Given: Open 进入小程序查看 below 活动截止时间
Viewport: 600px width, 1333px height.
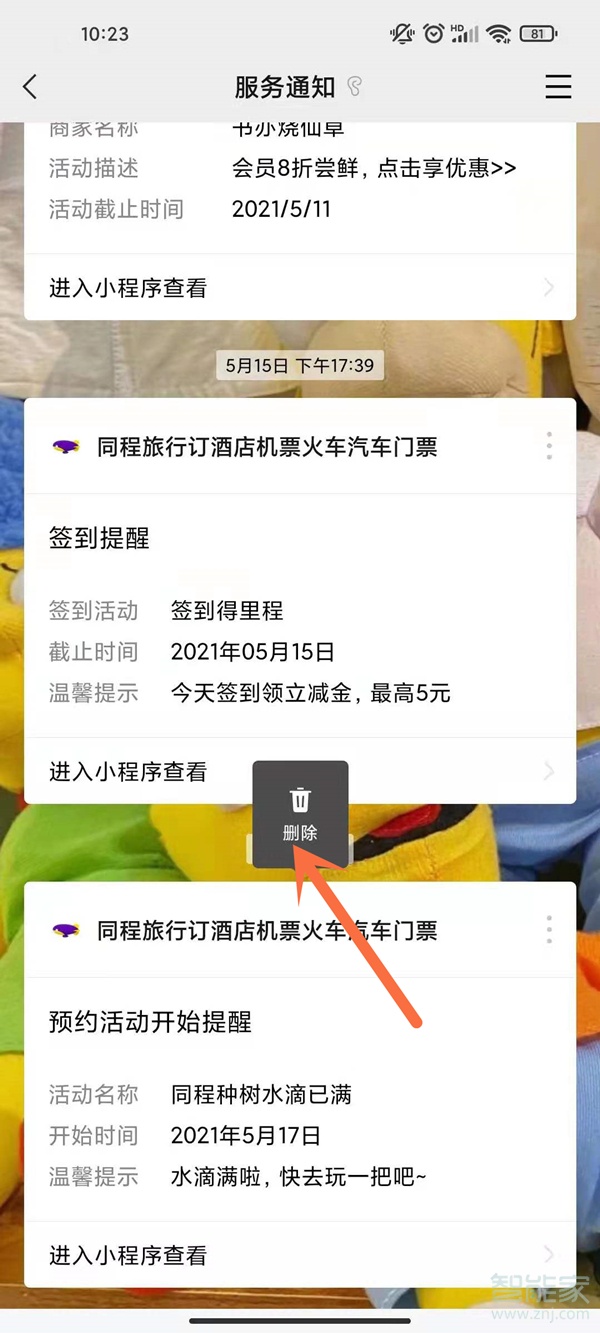Looking at the screenshot, I should pyautogui.click(x=300, y=288).
